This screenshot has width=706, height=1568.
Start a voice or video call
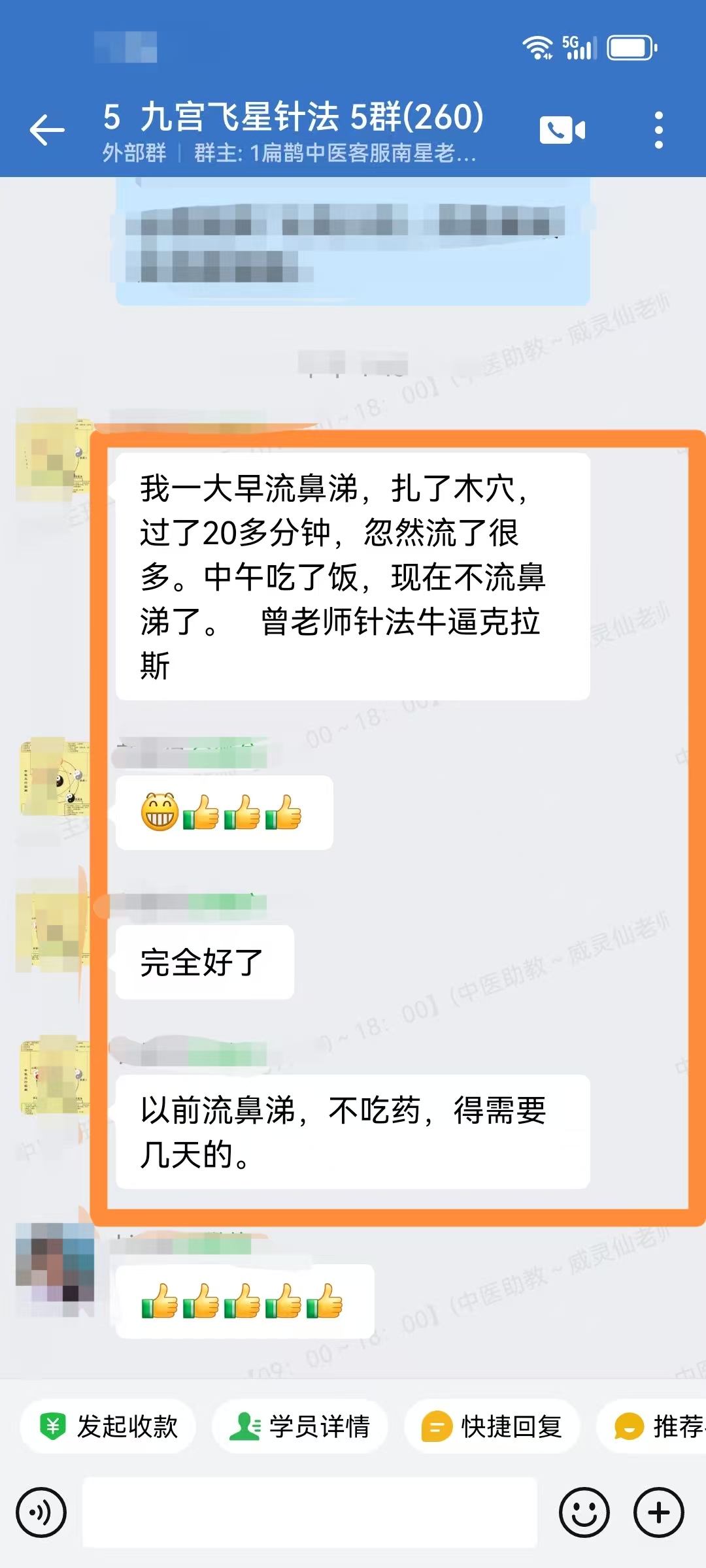562,130
